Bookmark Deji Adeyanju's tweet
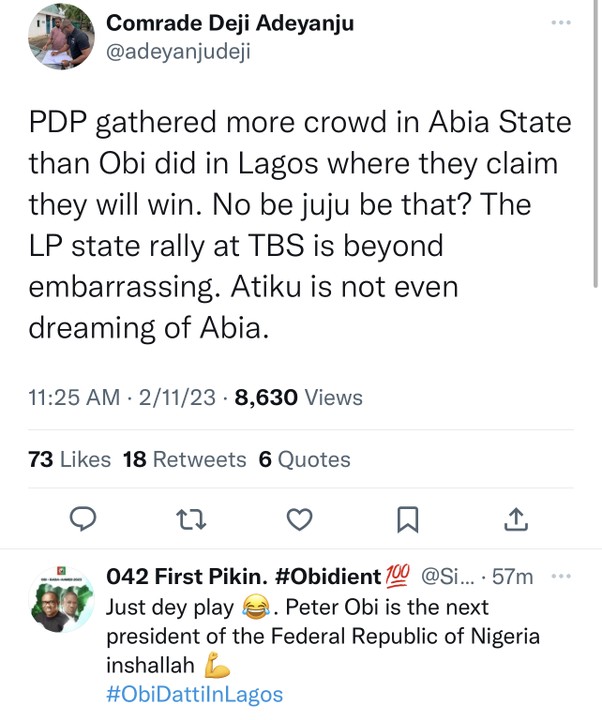Screen dimensions: 602x720 click(x=407, y=518)
